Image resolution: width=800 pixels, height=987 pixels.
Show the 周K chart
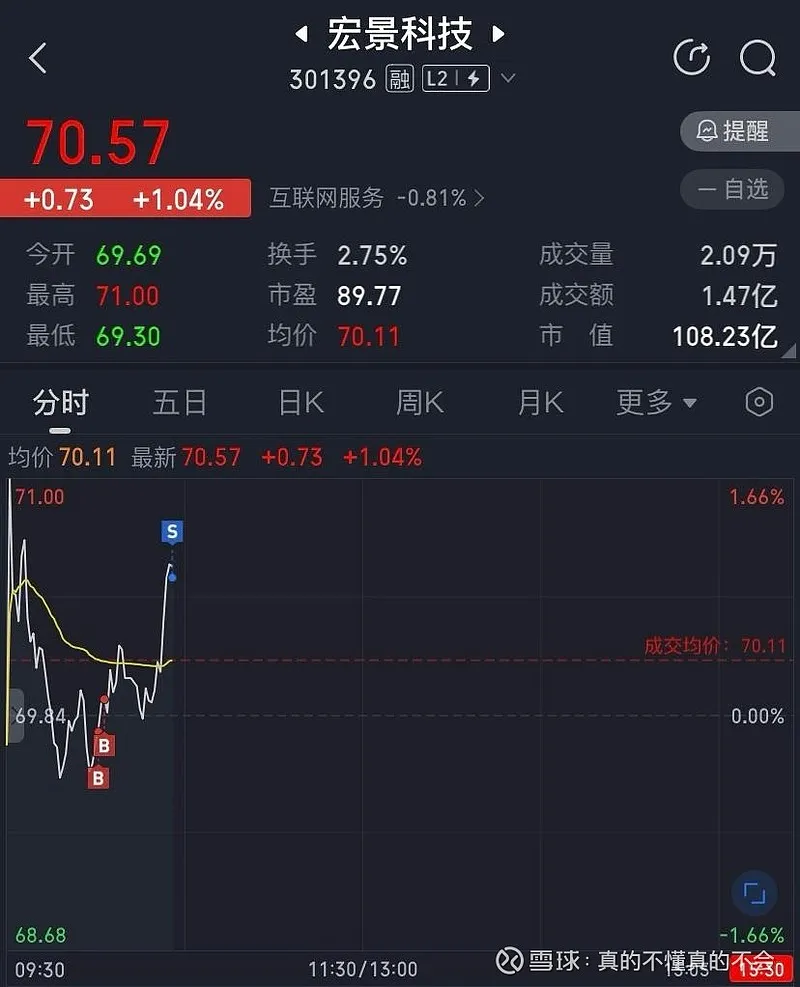click(420, 403)
